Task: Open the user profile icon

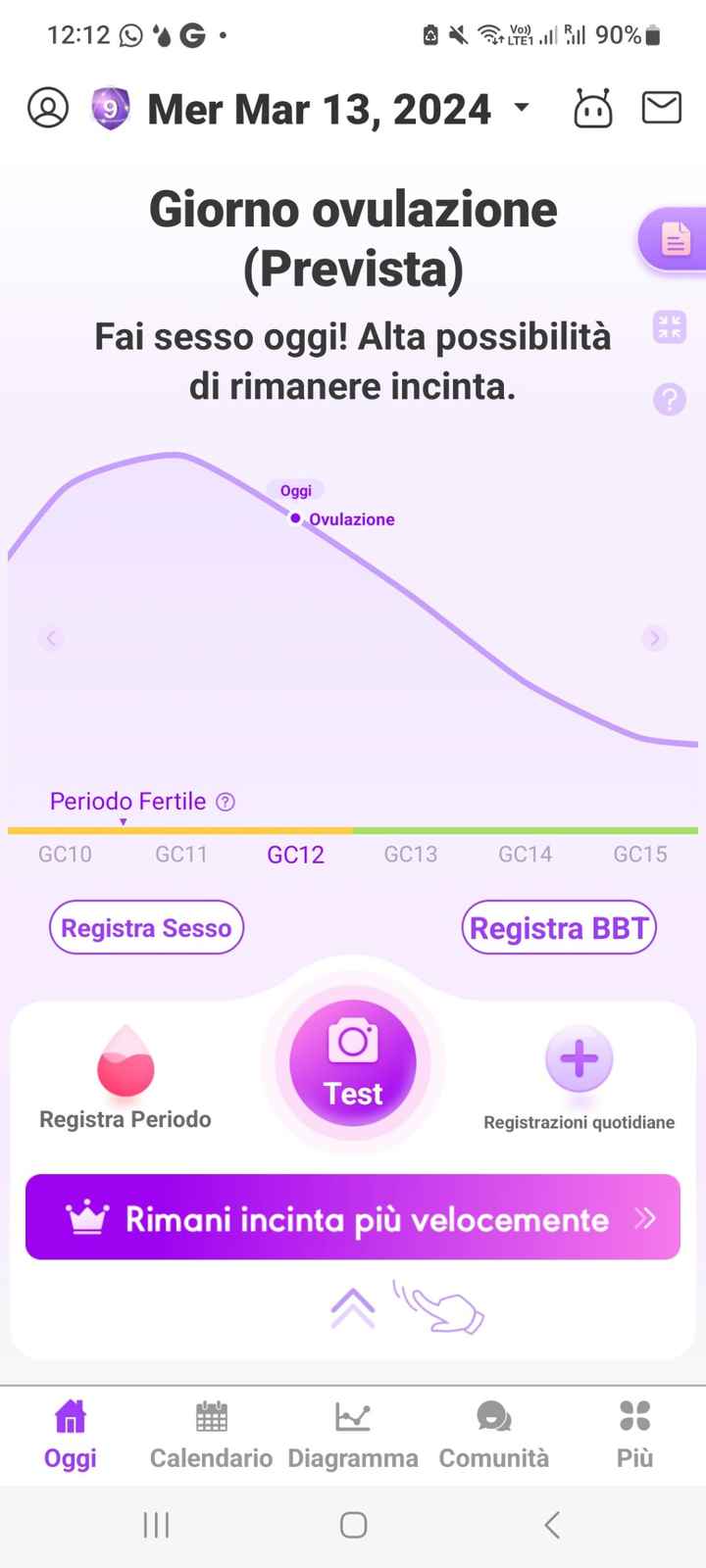Action: coord(48,108)
